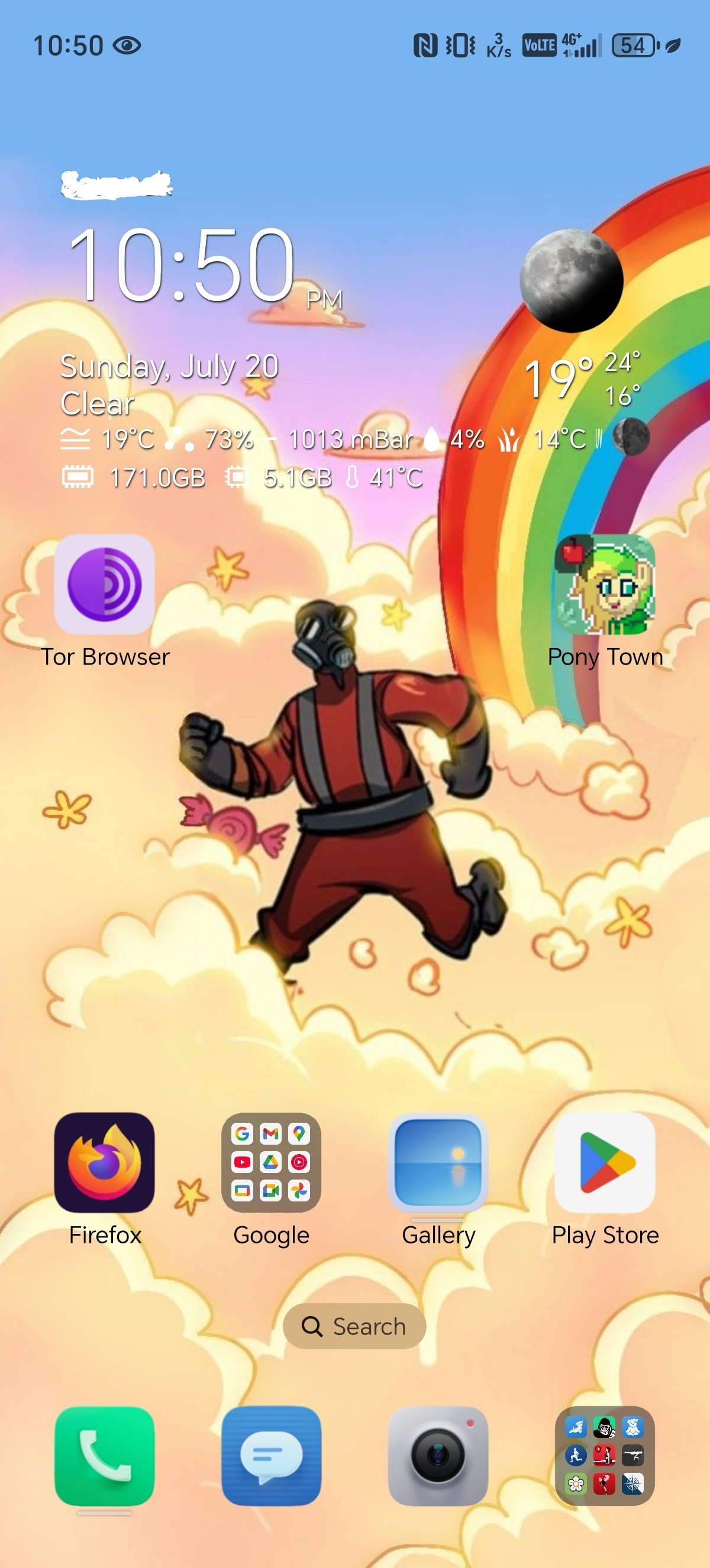Open the Messages app

[x=271, y=1456]
